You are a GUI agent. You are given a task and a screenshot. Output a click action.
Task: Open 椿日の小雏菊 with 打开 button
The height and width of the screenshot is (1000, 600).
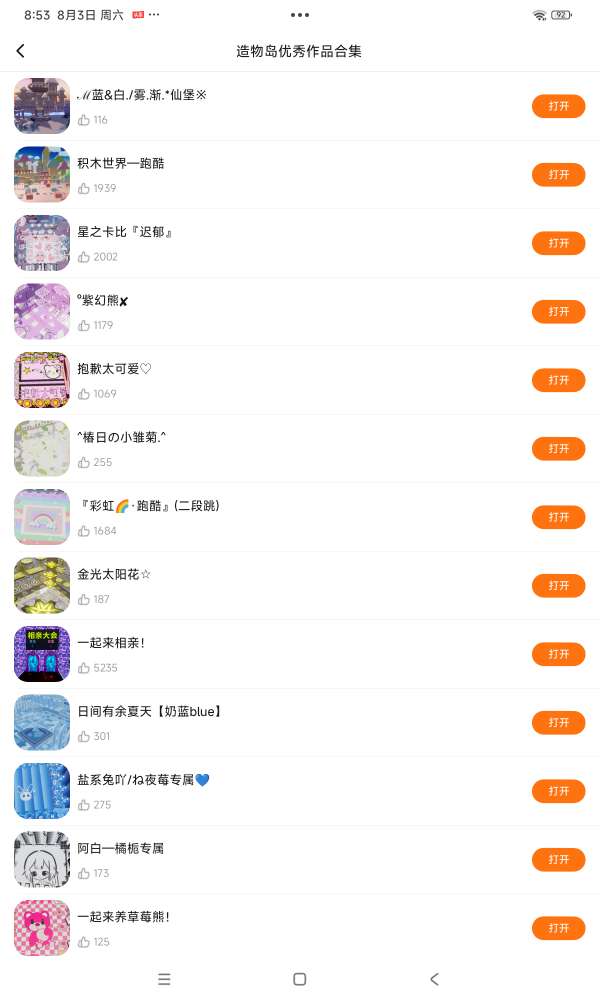(558, 449)
